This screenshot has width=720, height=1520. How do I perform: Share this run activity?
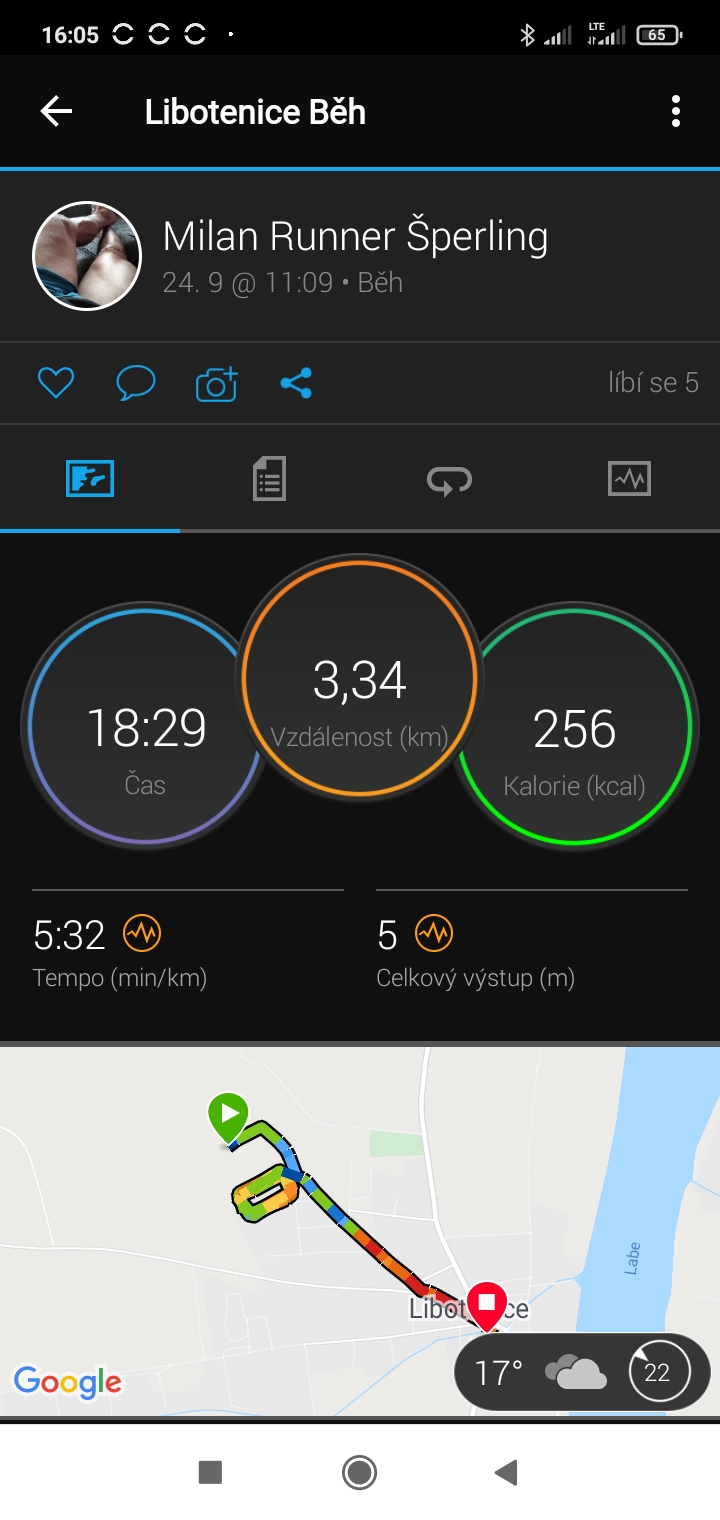click(x=296, y=383)
